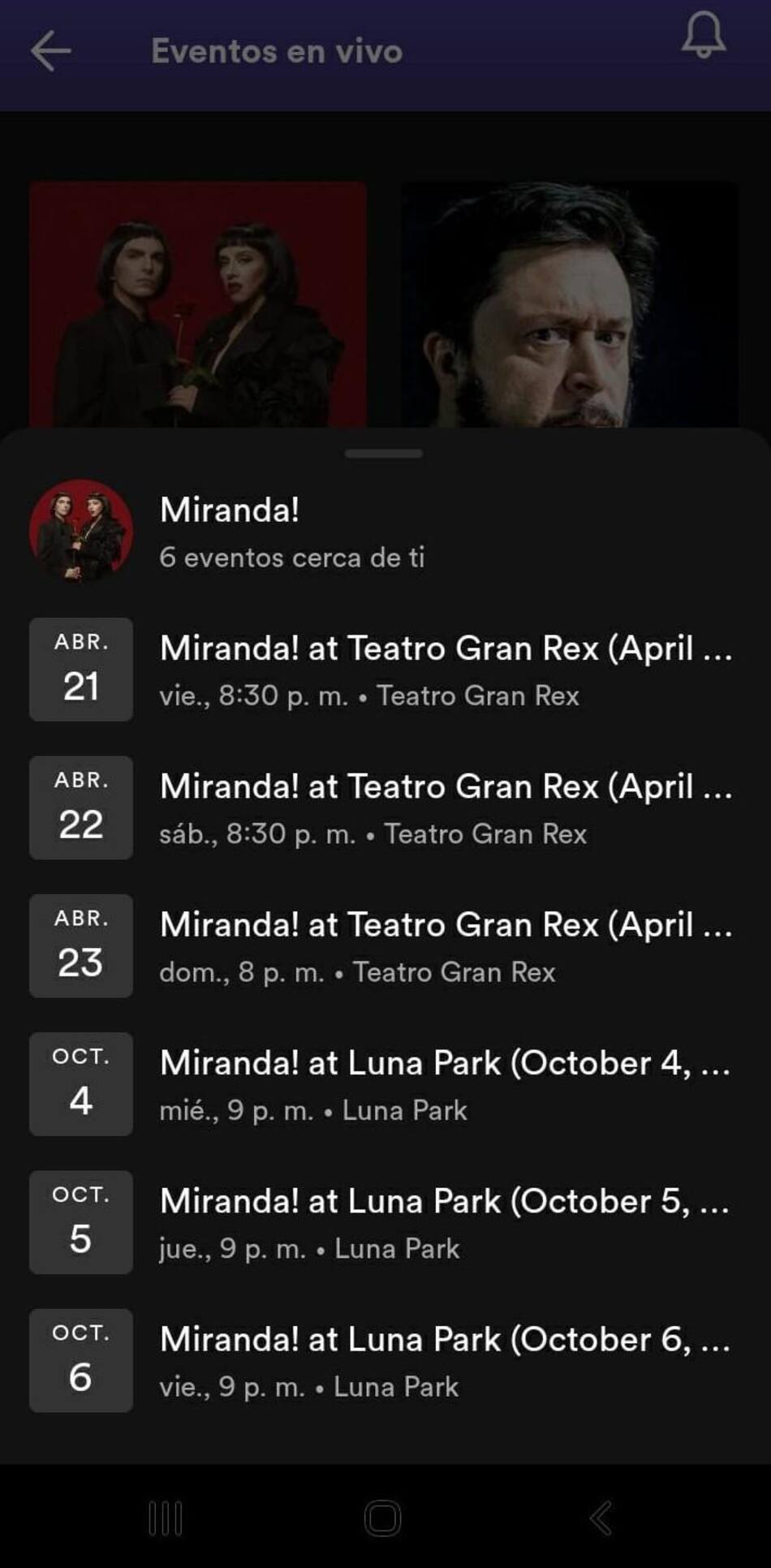The height and width of the screenshot is (1568, 771).
Task: Tap the Eventos en vivo header title
Action: (276, 51)
